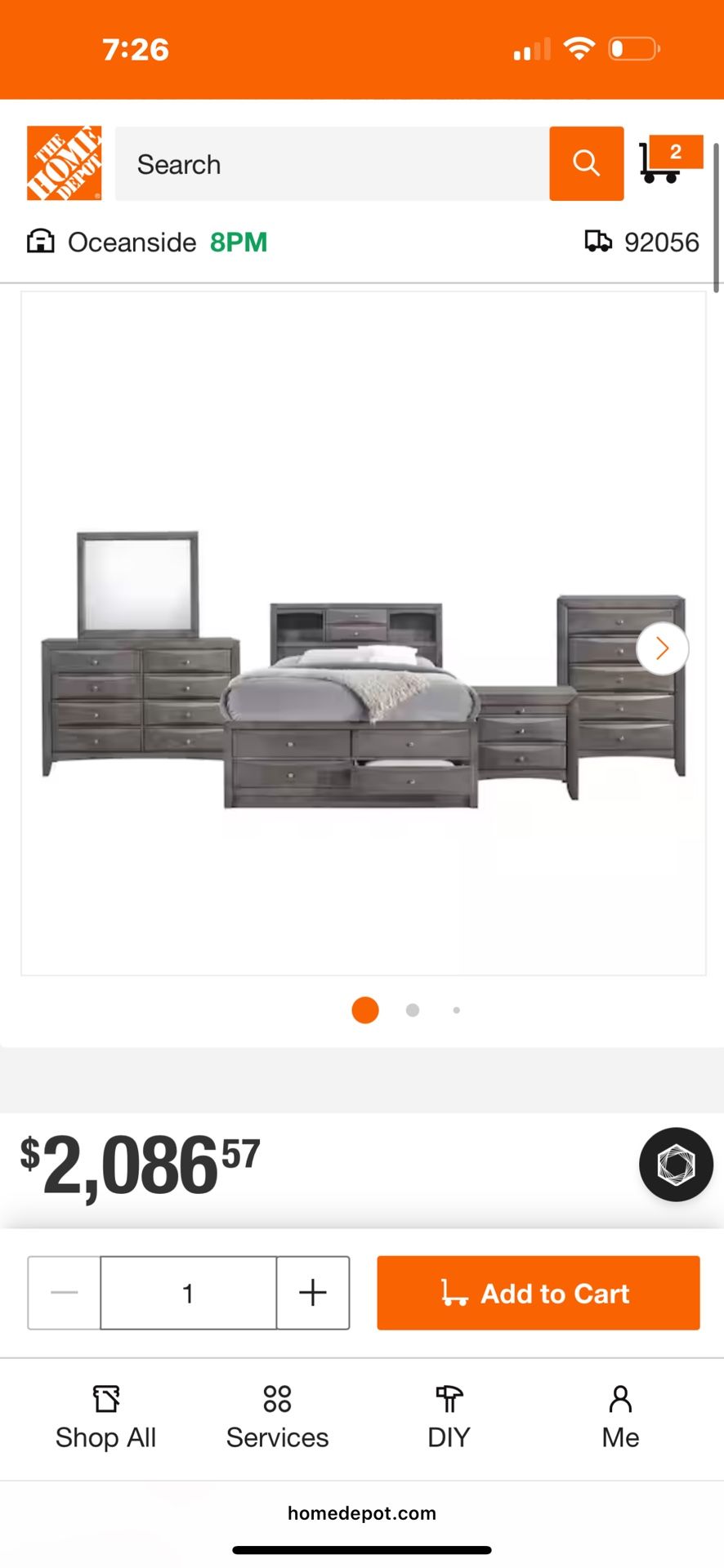This screenshot has height=1568, width=724.
Task: Tap the delivery truck icon next to 92056
Action: 599,242
